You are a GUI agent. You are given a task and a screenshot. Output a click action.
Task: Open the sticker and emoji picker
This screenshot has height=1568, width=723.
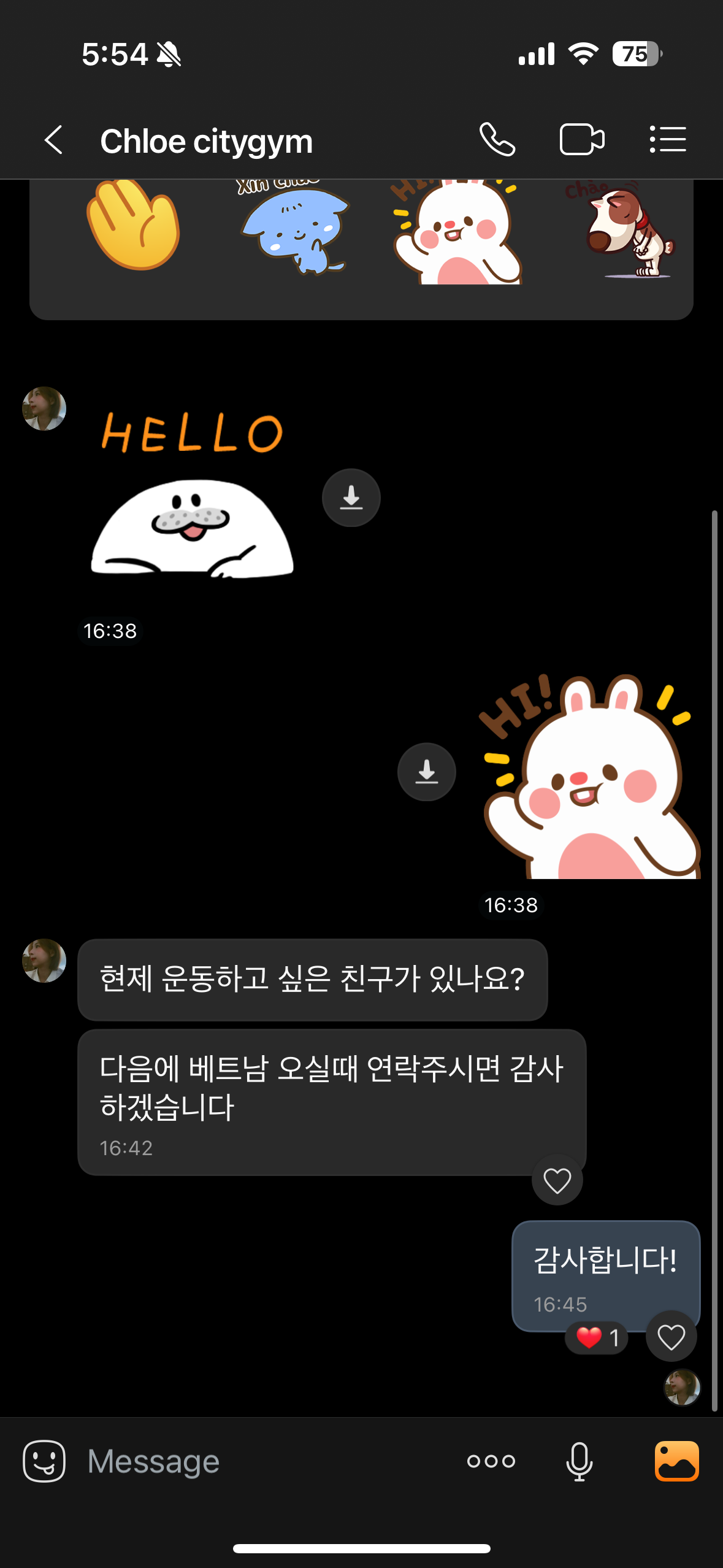tap(44, 1461)
